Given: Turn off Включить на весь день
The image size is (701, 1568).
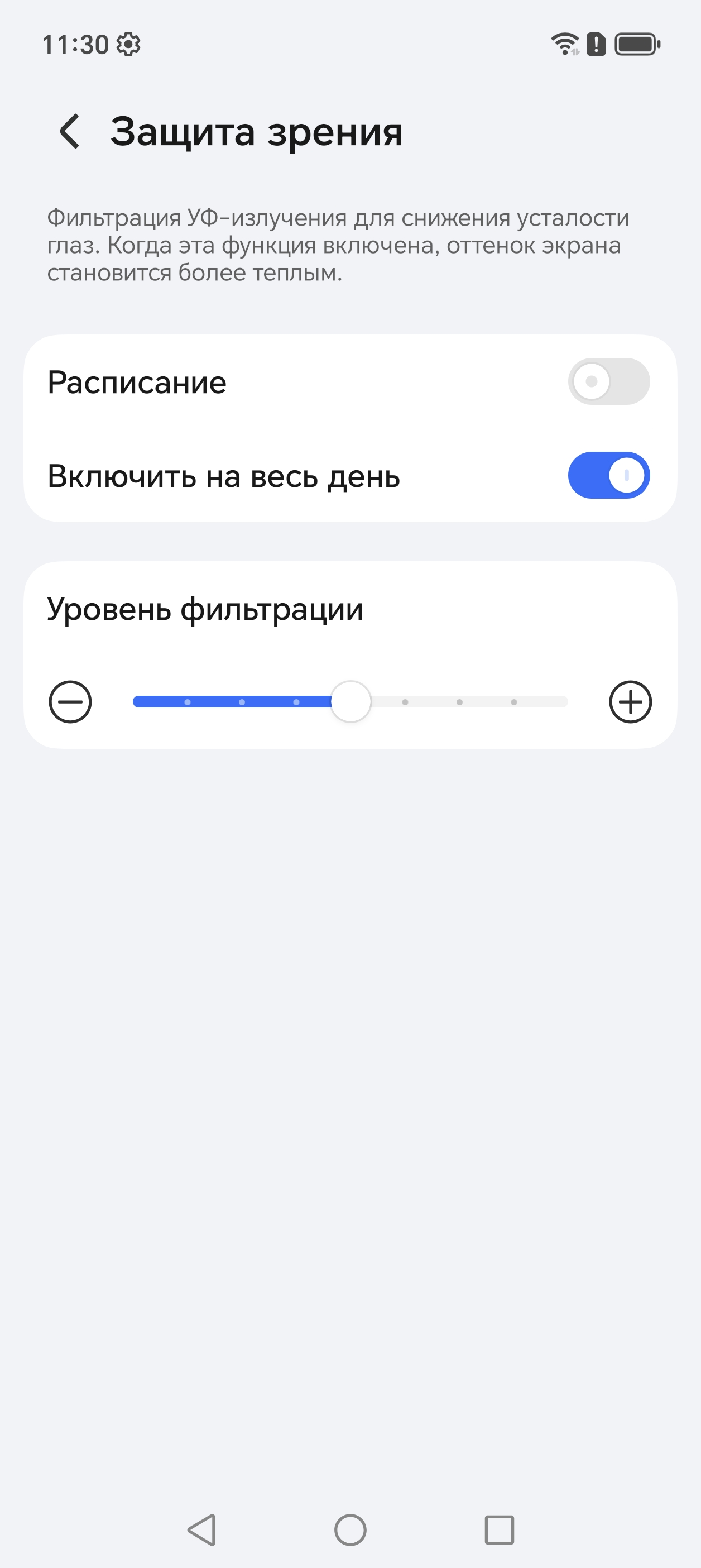Looking at the screenshot, I should [608, 475].
